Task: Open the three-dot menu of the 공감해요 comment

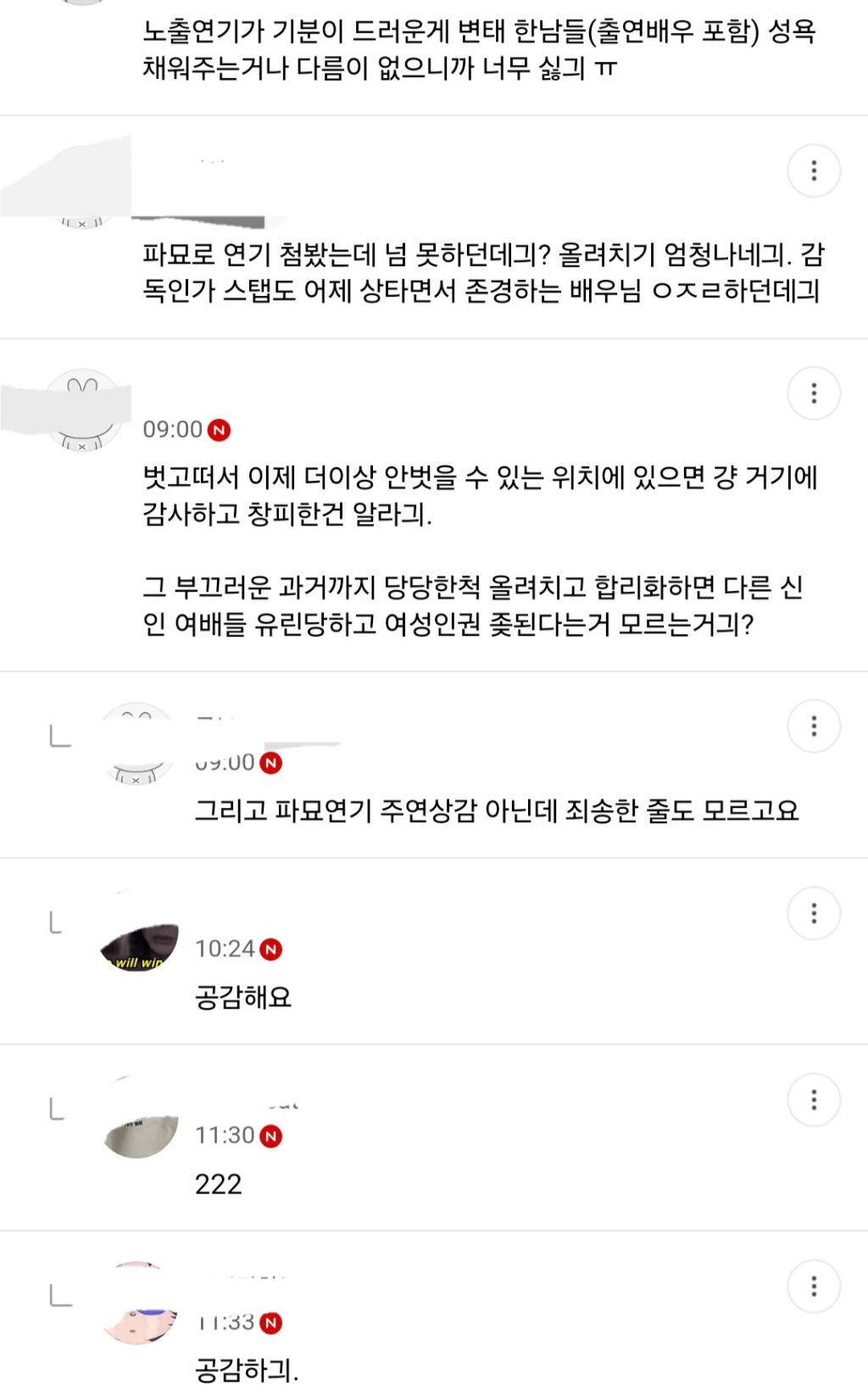Action: 815,914
